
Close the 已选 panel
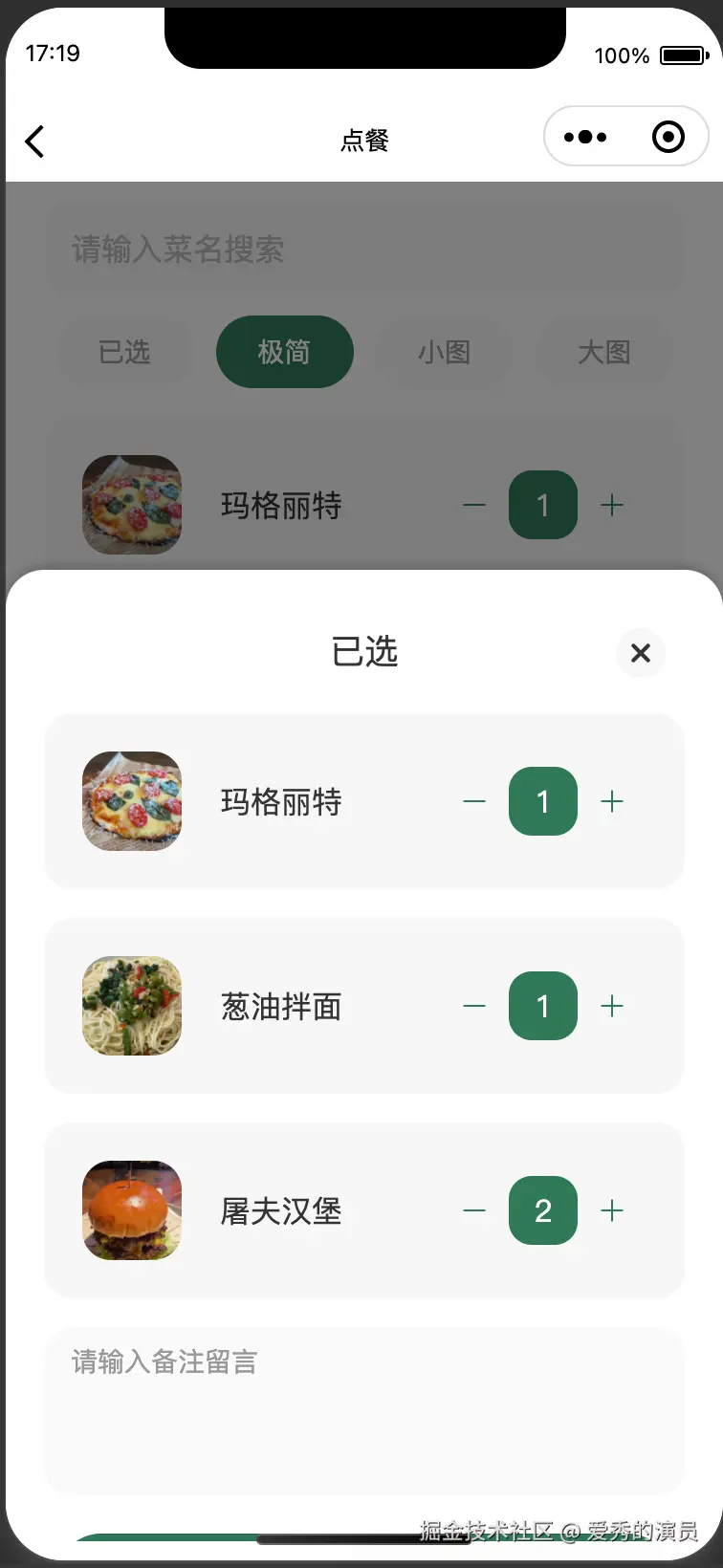click(x=641, y=653)
